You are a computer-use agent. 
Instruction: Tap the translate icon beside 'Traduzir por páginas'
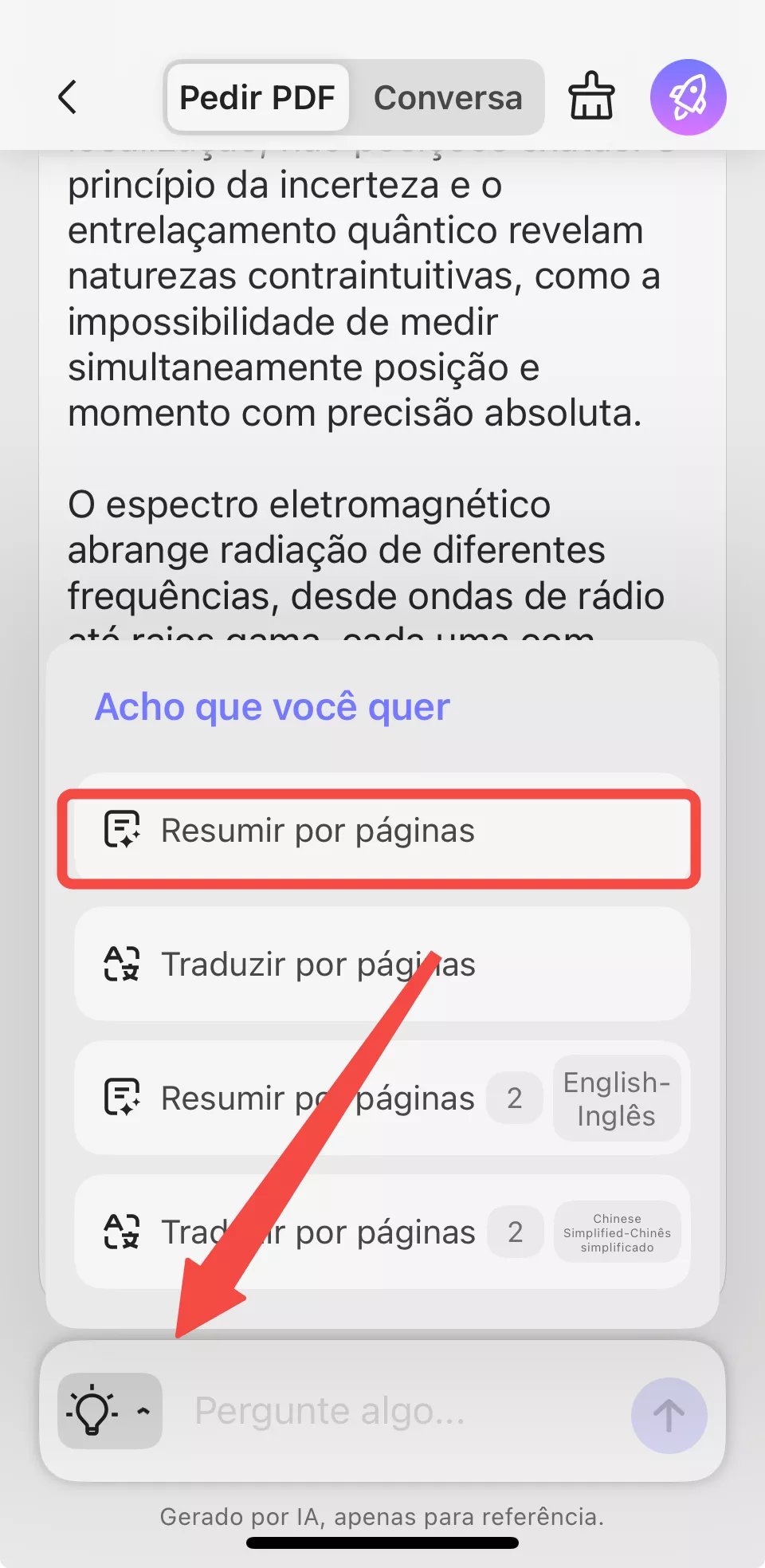tap(121, 965)
